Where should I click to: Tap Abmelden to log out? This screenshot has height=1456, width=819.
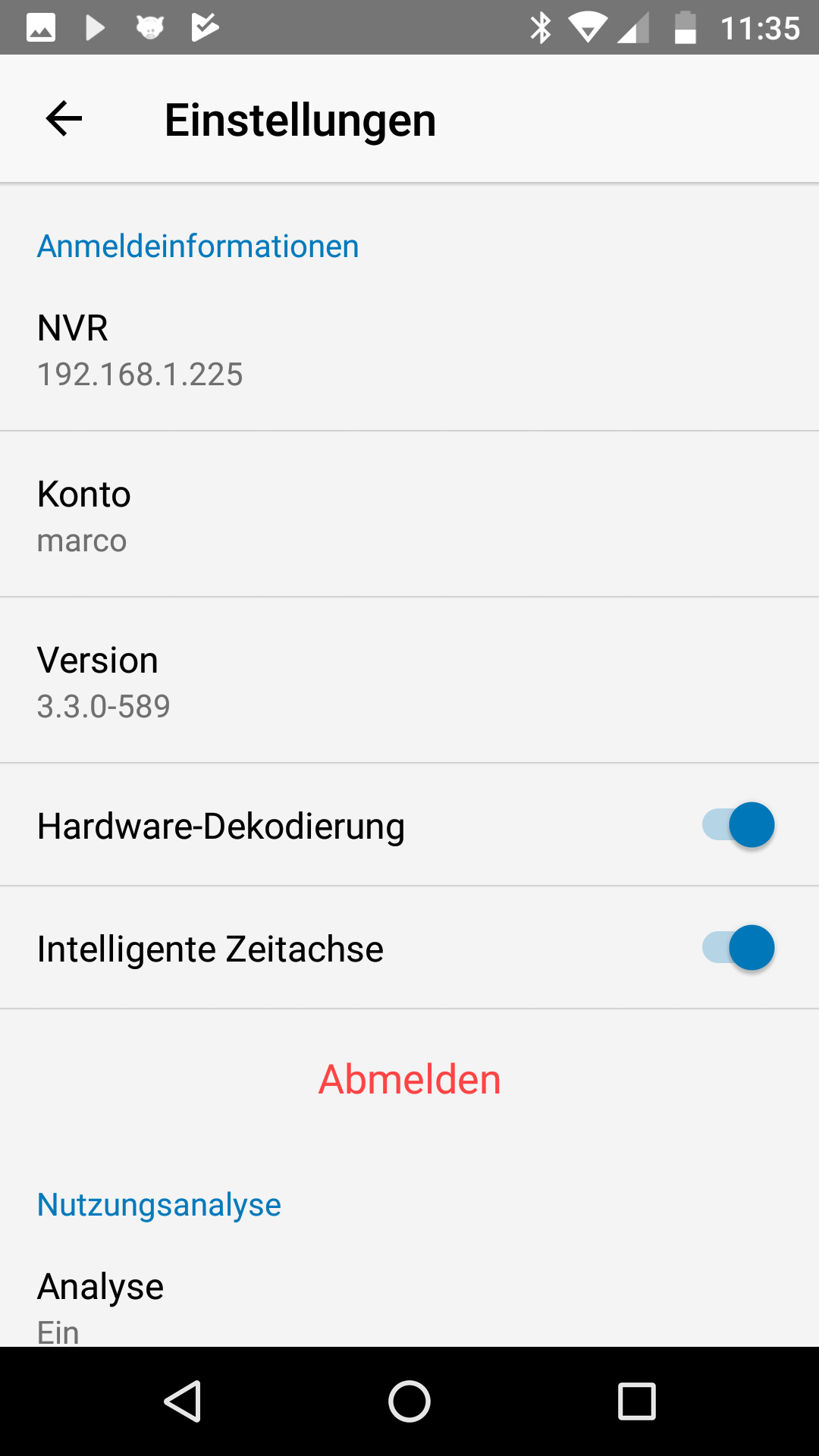pyautogui.click(x=409, y=1079)
